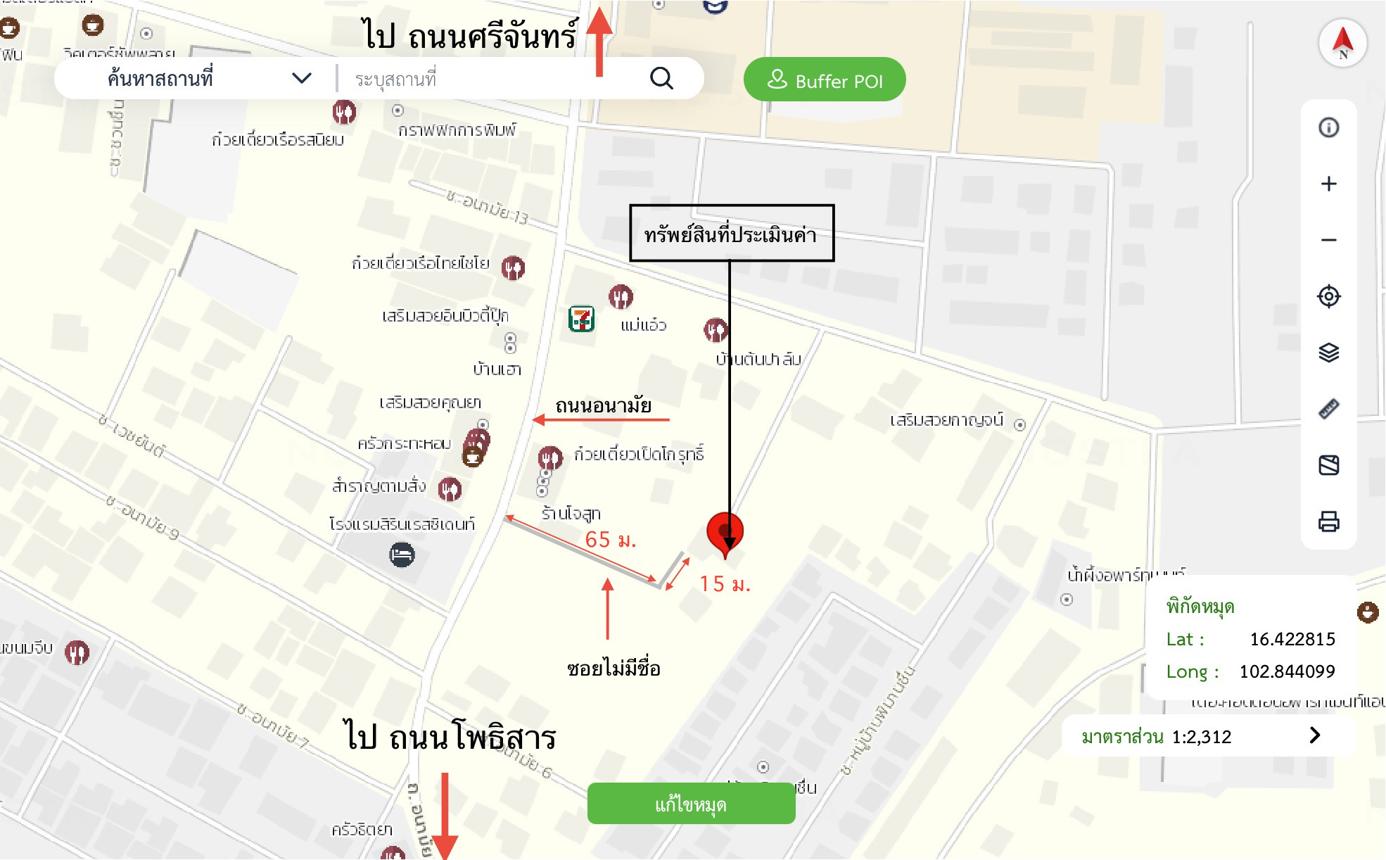Open Buffer POI
The image size is (1386, 860).
[824, 80]
